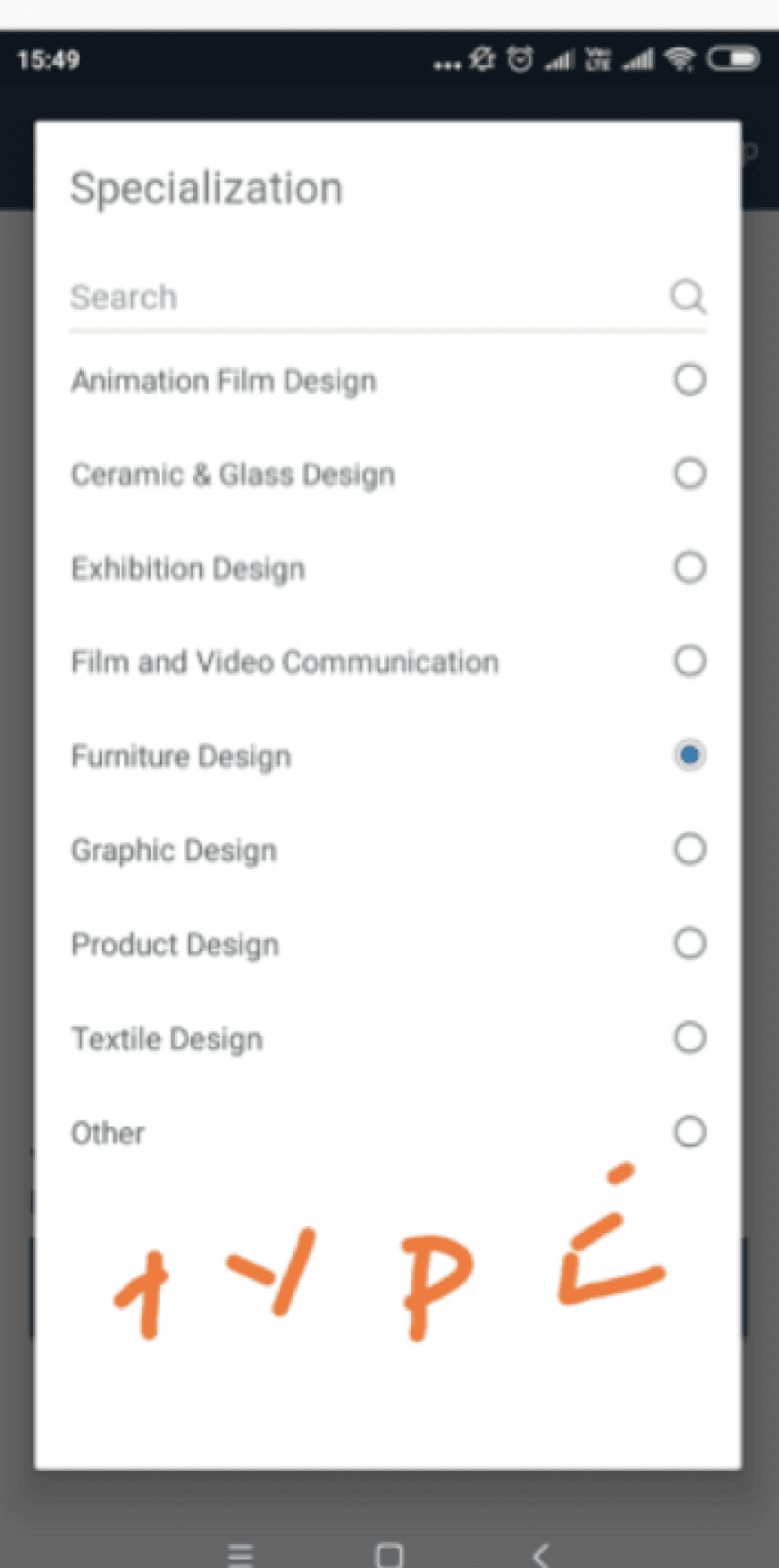Pick Textile Design
This screenshot has width=779, height=1568.
click(x=388, y=1038)
